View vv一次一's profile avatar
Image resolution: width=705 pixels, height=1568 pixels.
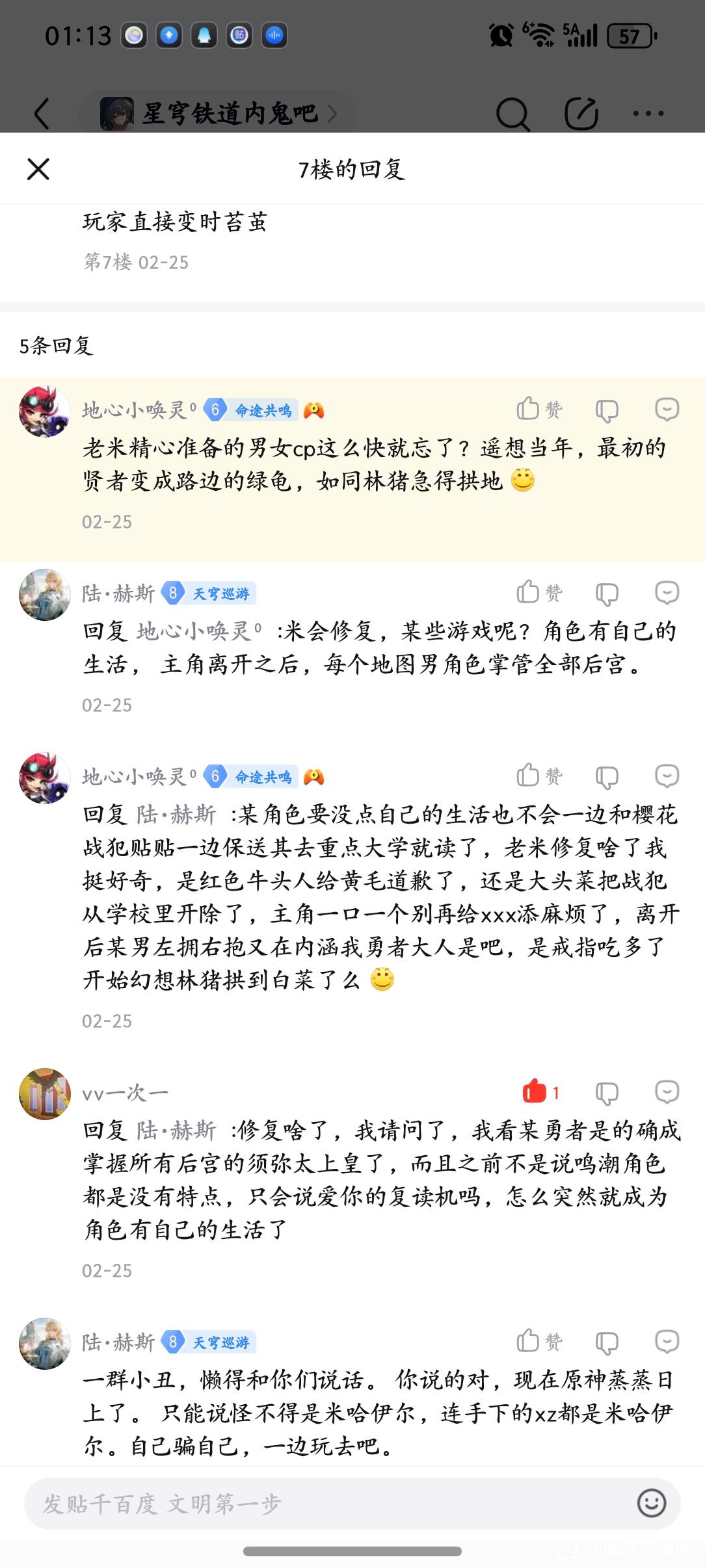click(x=44, y=1093)
